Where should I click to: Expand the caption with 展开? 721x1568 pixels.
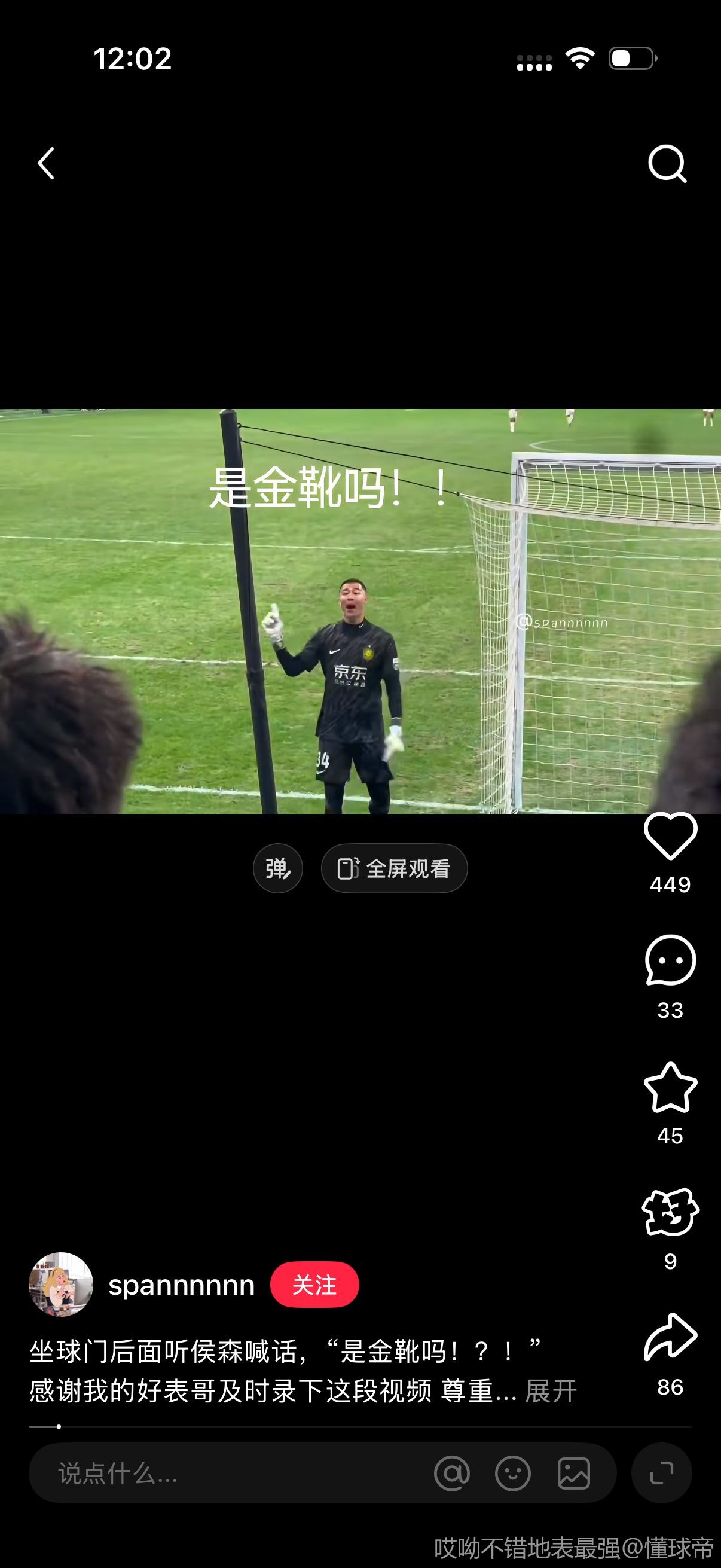[x=551, y=1391]
